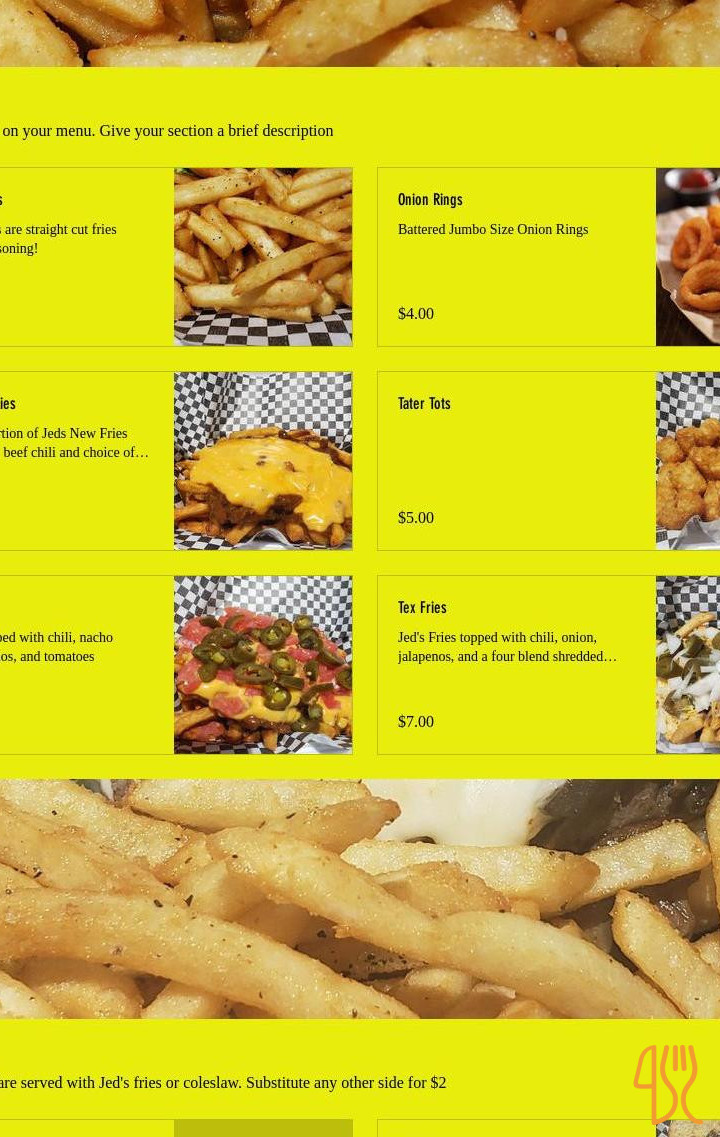Open the chili cheese fries card
Image resolution: width=720 pixels, height=1137 pixels.
coord(176,460)
